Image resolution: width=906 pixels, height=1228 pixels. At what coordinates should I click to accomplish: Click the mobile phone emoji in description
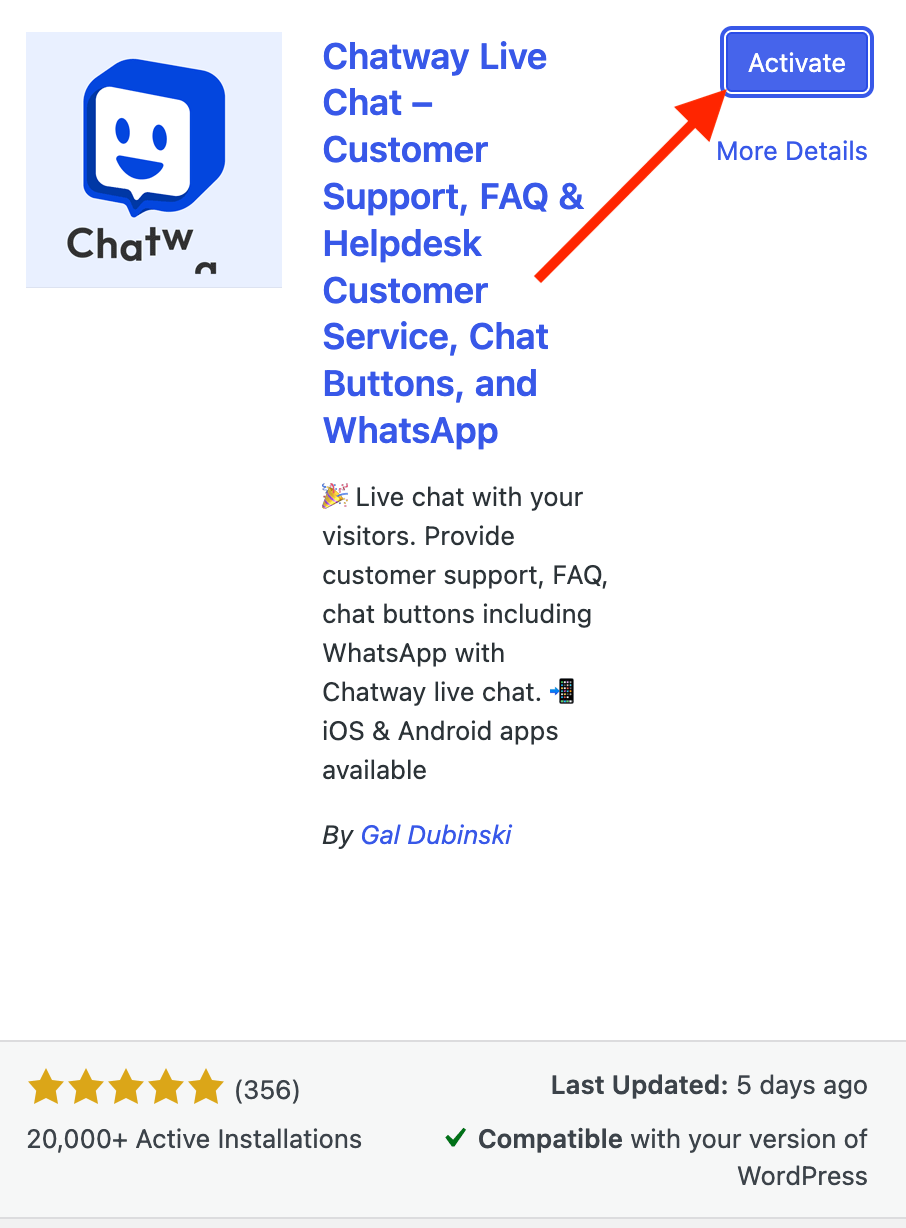click(565, 691)
